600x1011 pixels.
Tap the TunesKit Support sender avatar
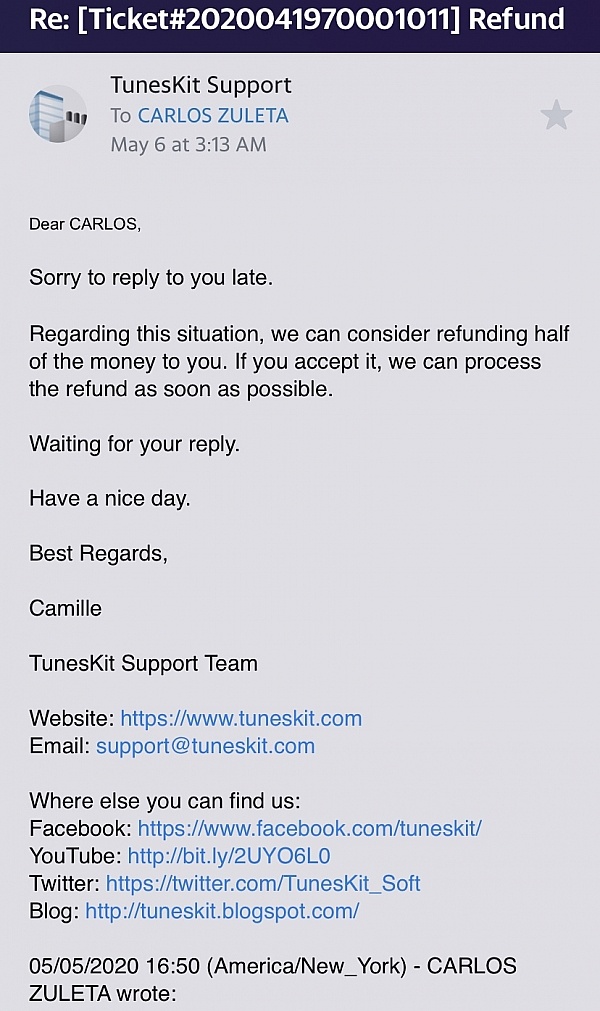57,113
